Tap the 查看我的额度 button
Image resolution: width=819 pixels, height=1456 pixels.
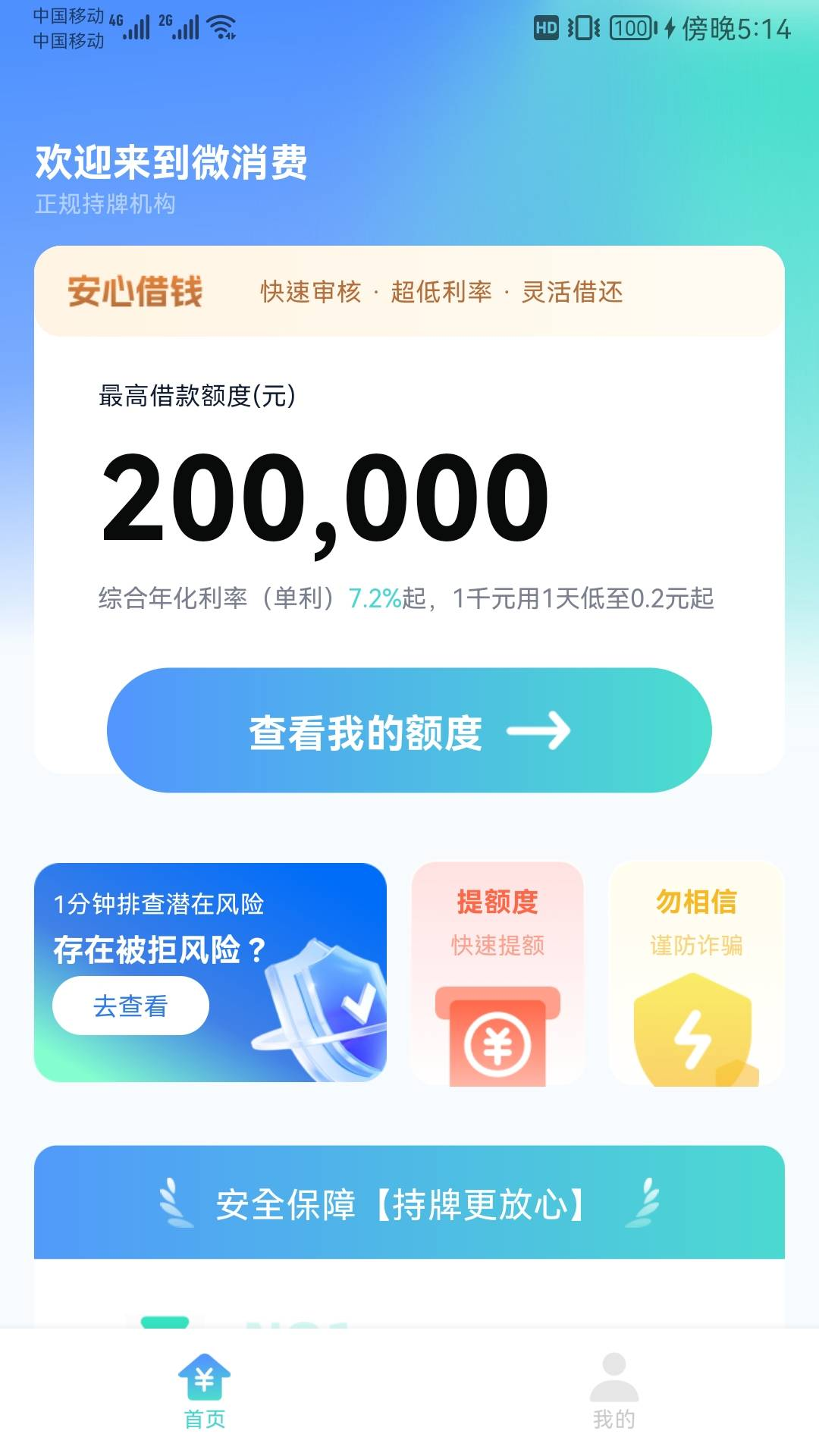409,730
